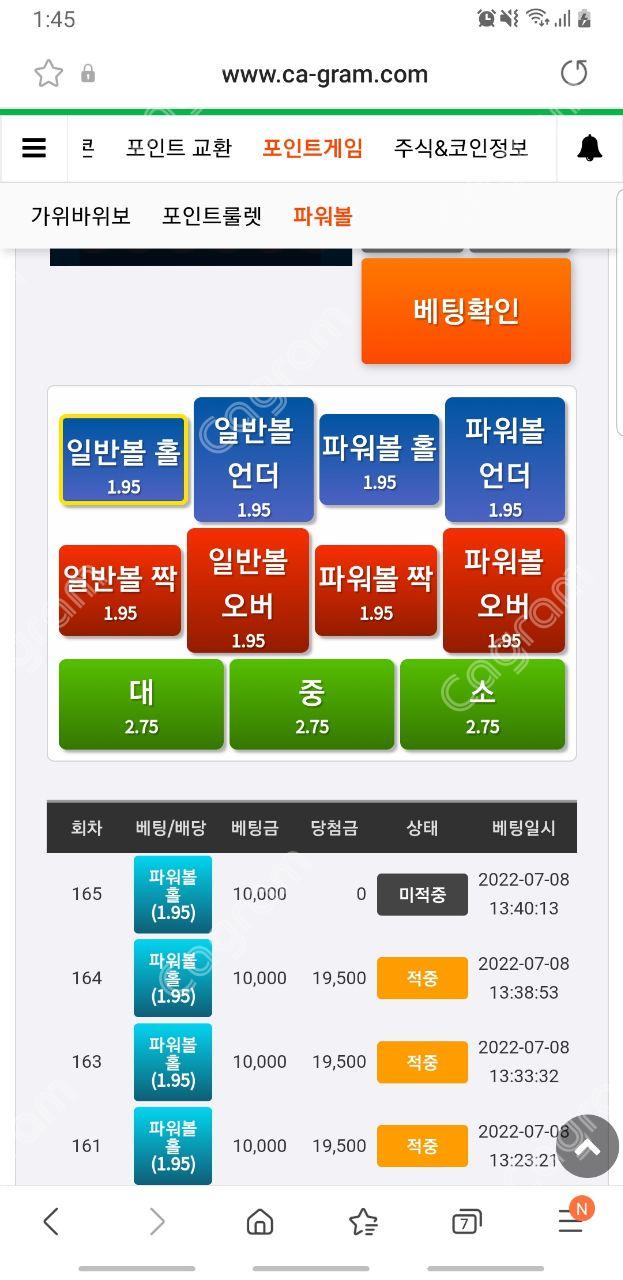Bet on 일반볼 홀
Image resolution: width=623 pixels, height=1280 pixels.
point(123,460)
